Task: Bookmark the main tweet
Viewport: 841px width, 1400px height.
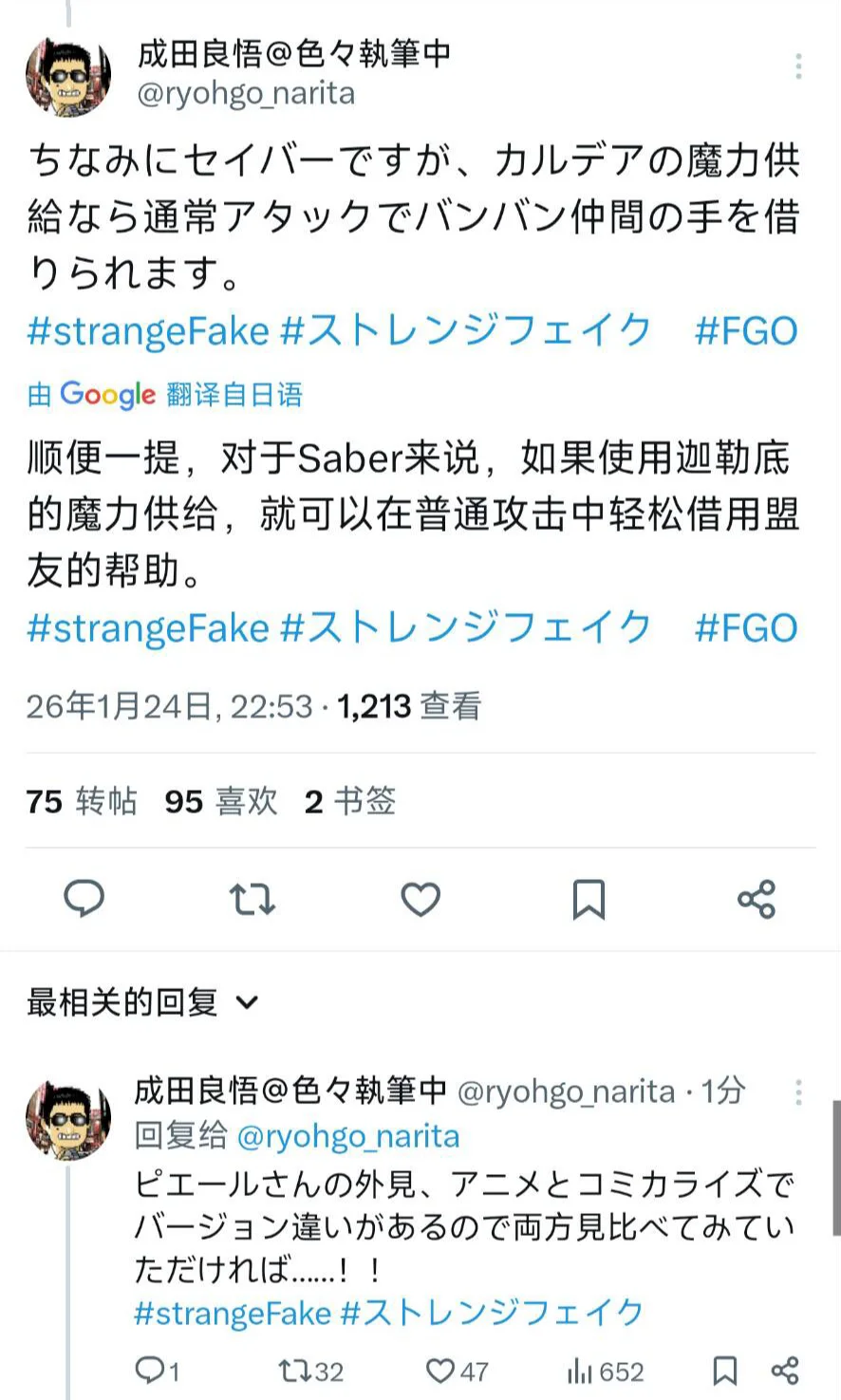Action: 589,899
